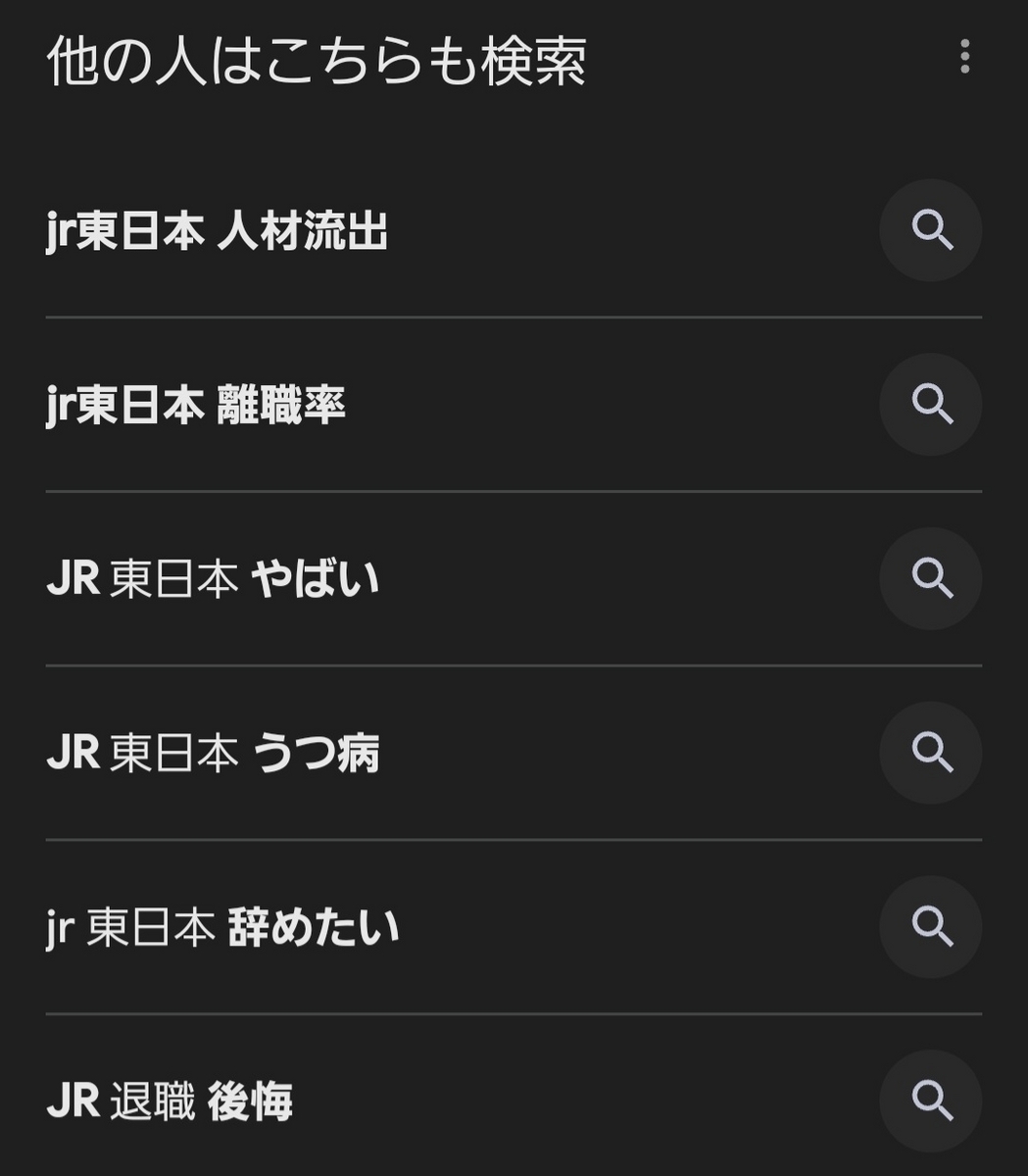The image size is (1028, 1176).
Task: Open the three-dot overflow menu
Action: click(x=965, y=58)
